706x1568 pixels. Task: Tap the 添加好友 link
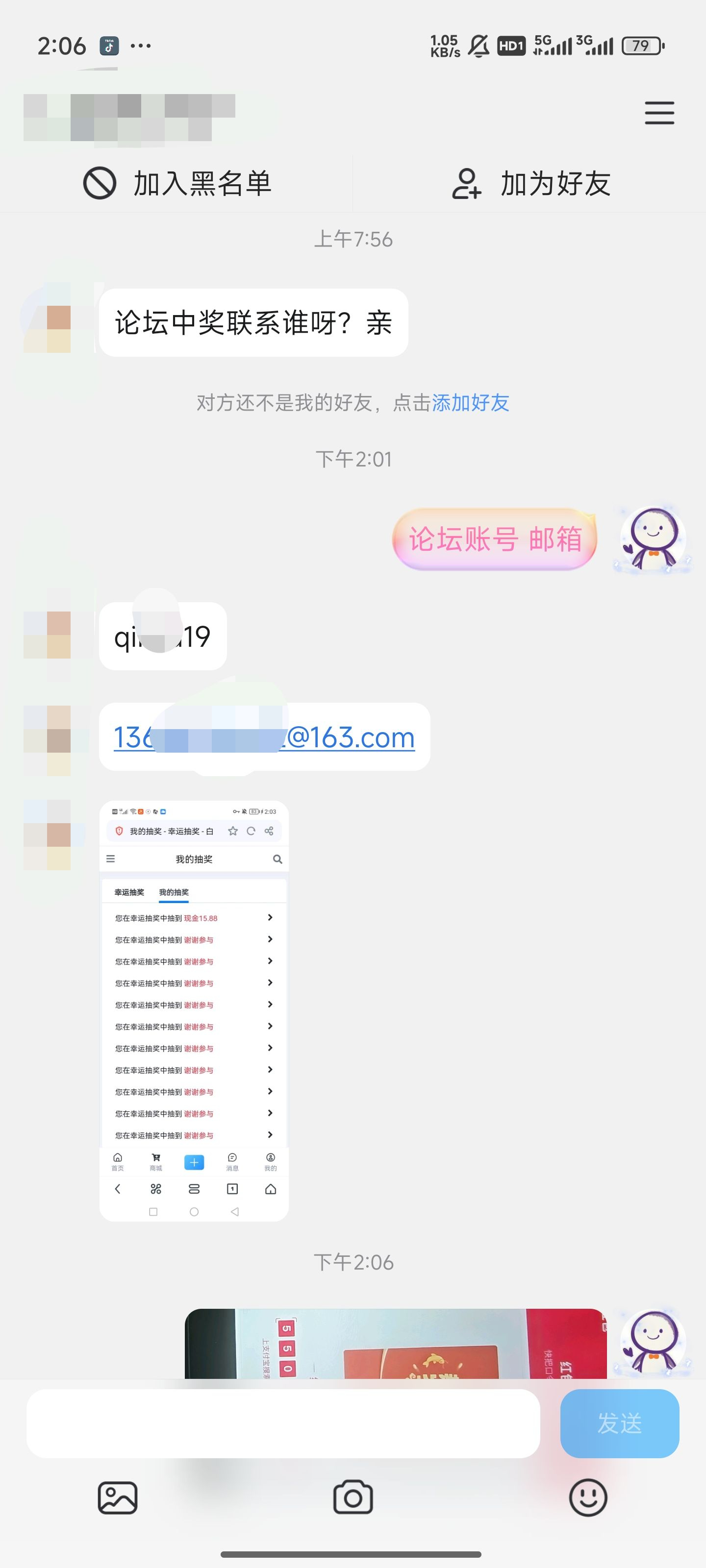tap(470, 402)
